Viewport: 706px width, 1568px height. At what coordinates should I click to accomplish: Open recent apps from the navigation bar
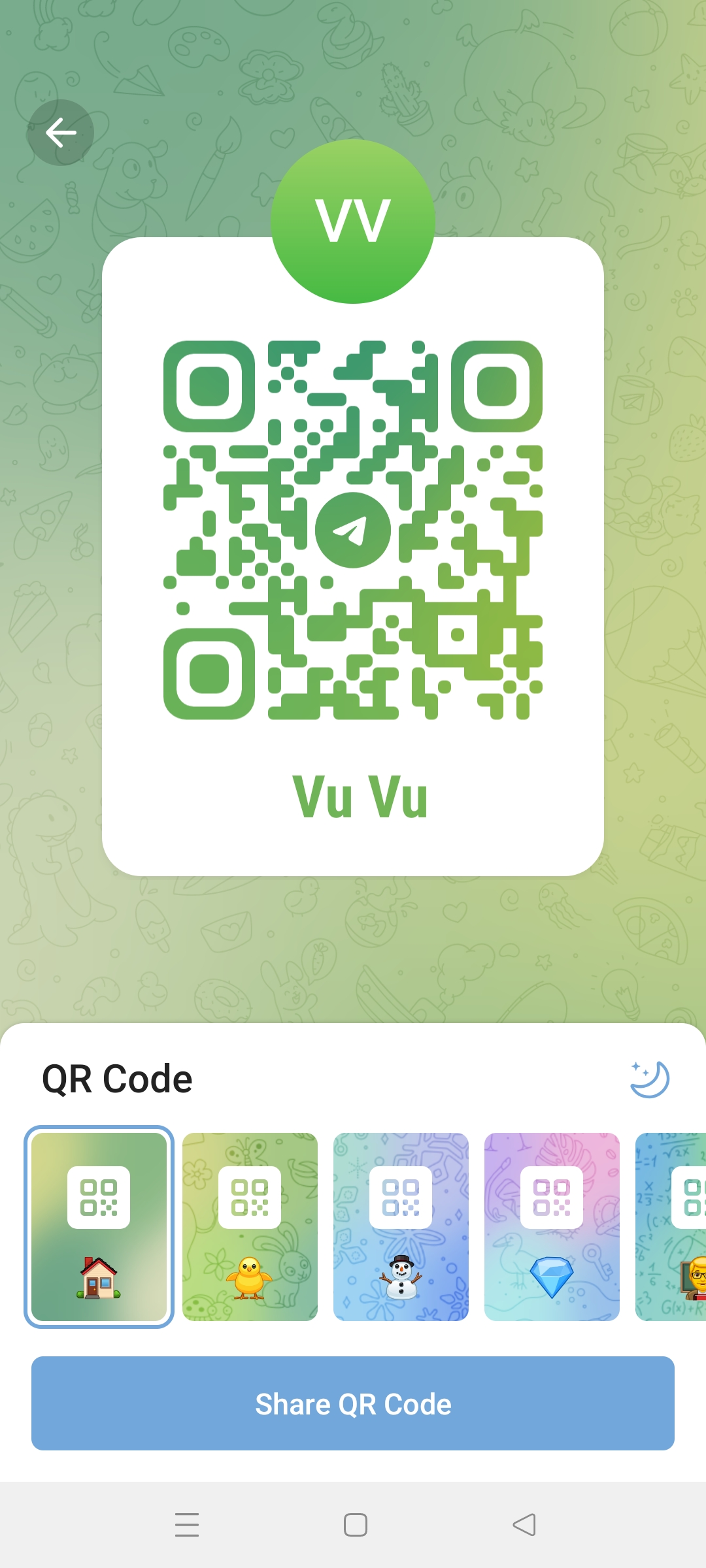tap(187, 1525)
